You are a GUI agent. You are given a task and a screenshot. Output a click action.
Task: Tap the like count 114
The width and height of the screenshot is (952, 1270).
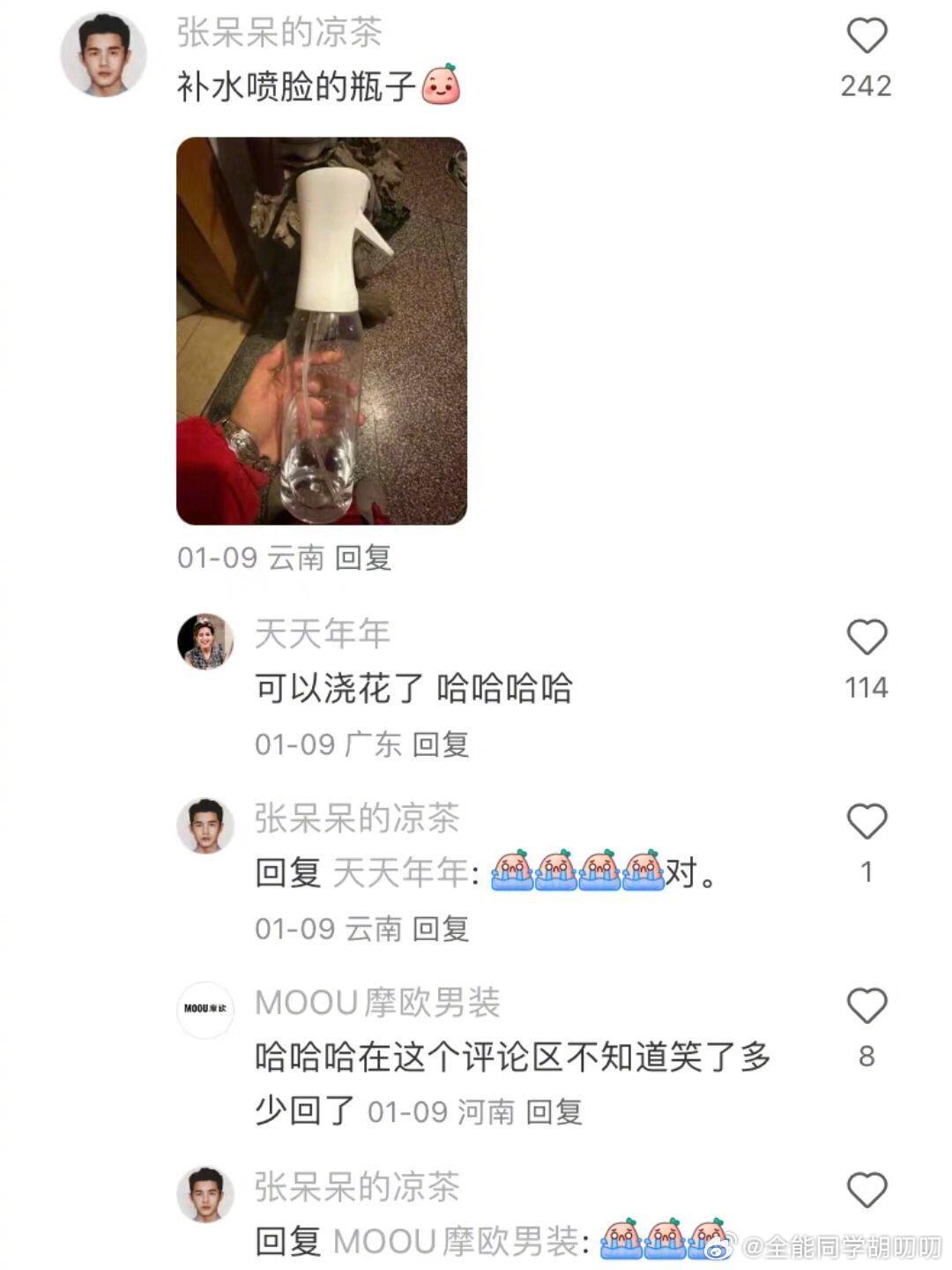pos(866,686)
